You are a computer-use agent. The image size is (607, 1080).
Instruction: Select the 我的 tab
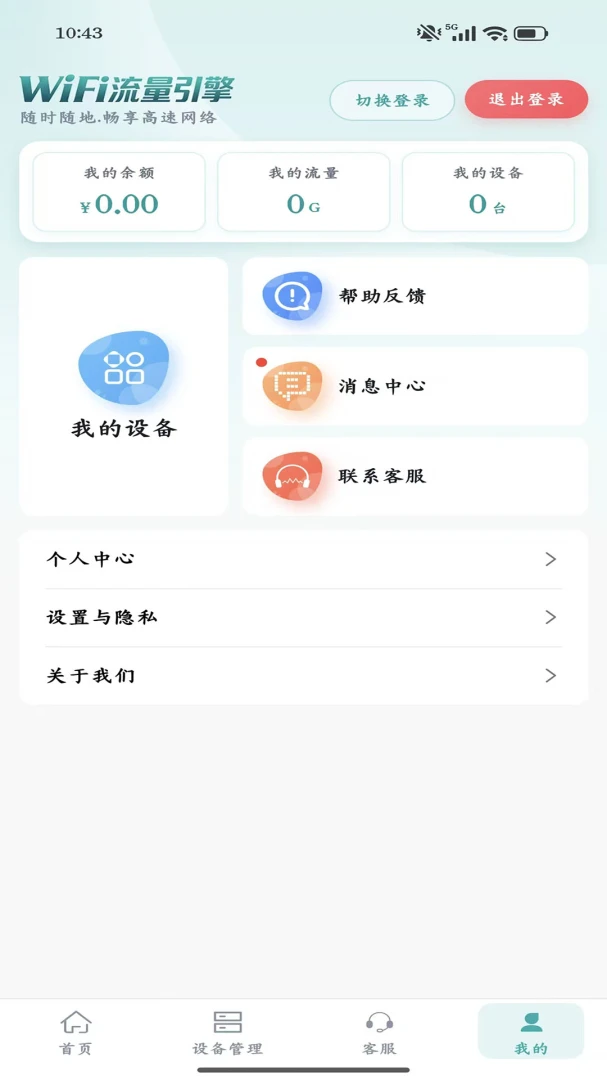coord(531,1031)
